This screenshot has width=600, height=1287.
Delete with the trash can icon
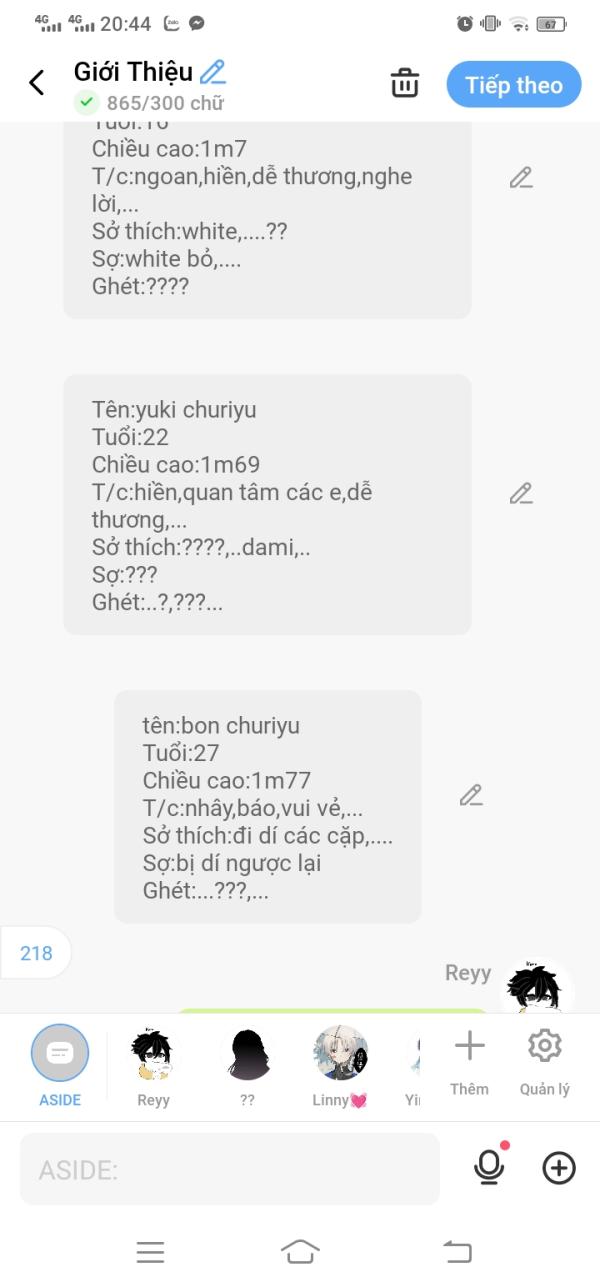coord(405,83)
